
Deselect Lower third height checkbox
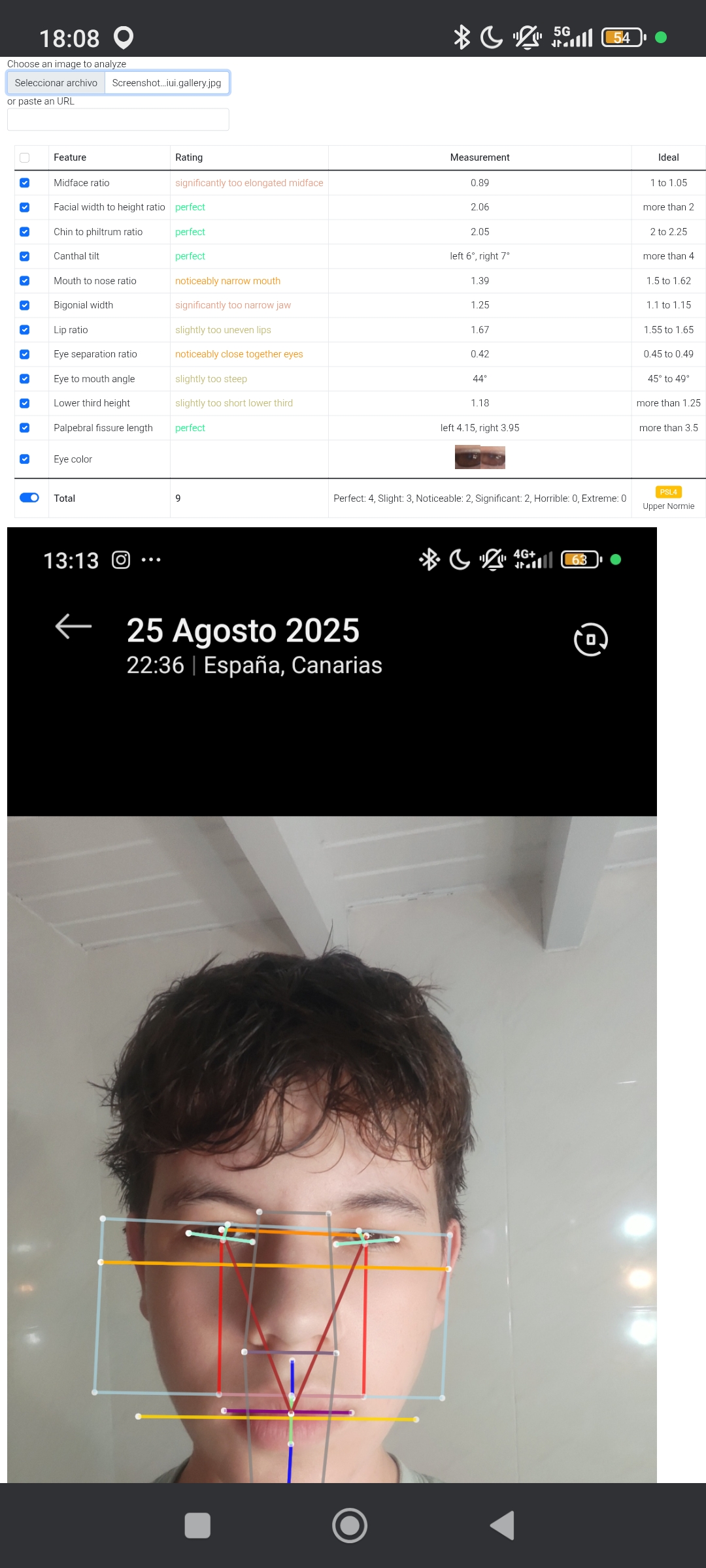pos(25,403)
